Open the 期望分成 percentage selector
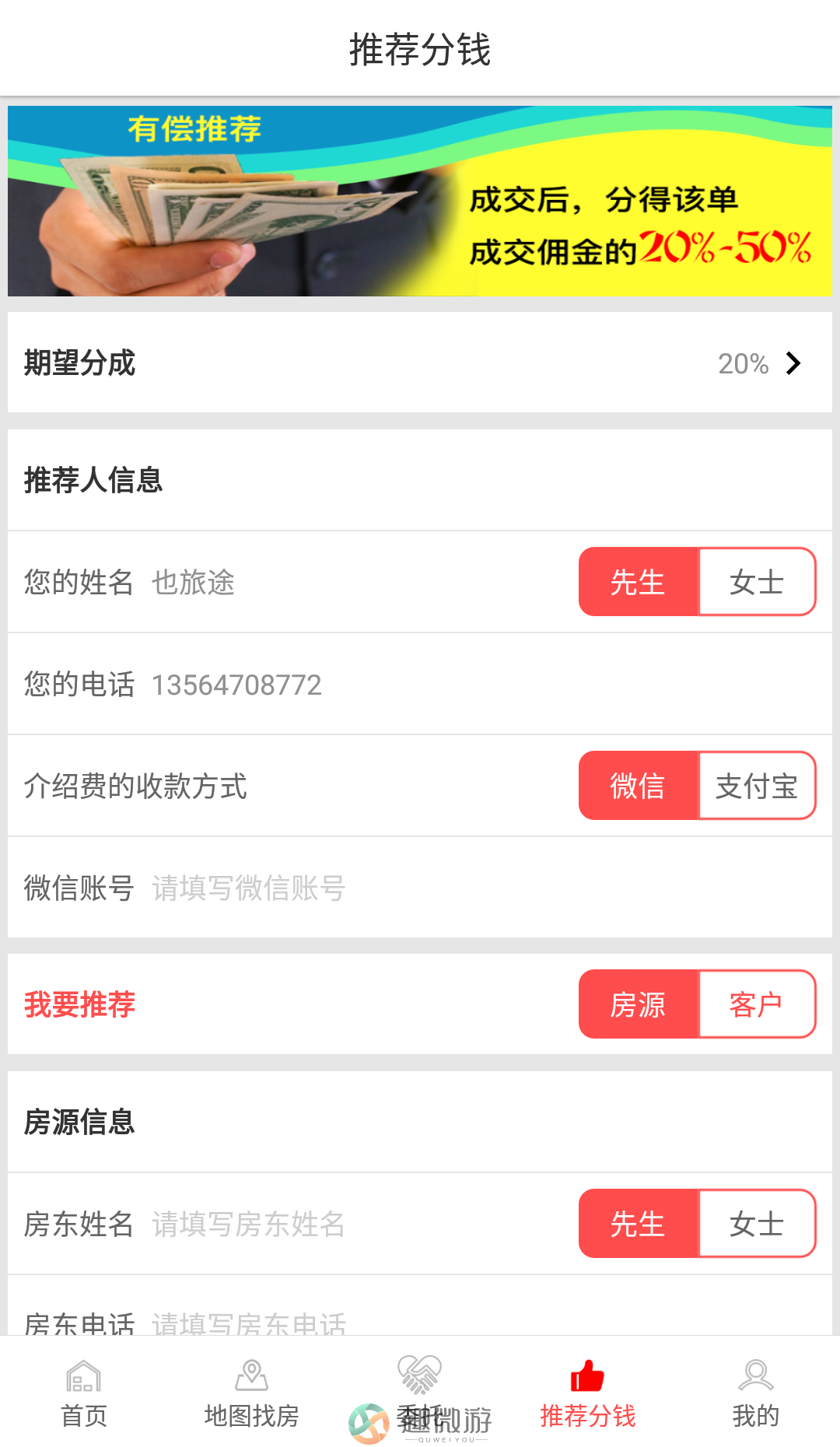 tap(420, 363)
